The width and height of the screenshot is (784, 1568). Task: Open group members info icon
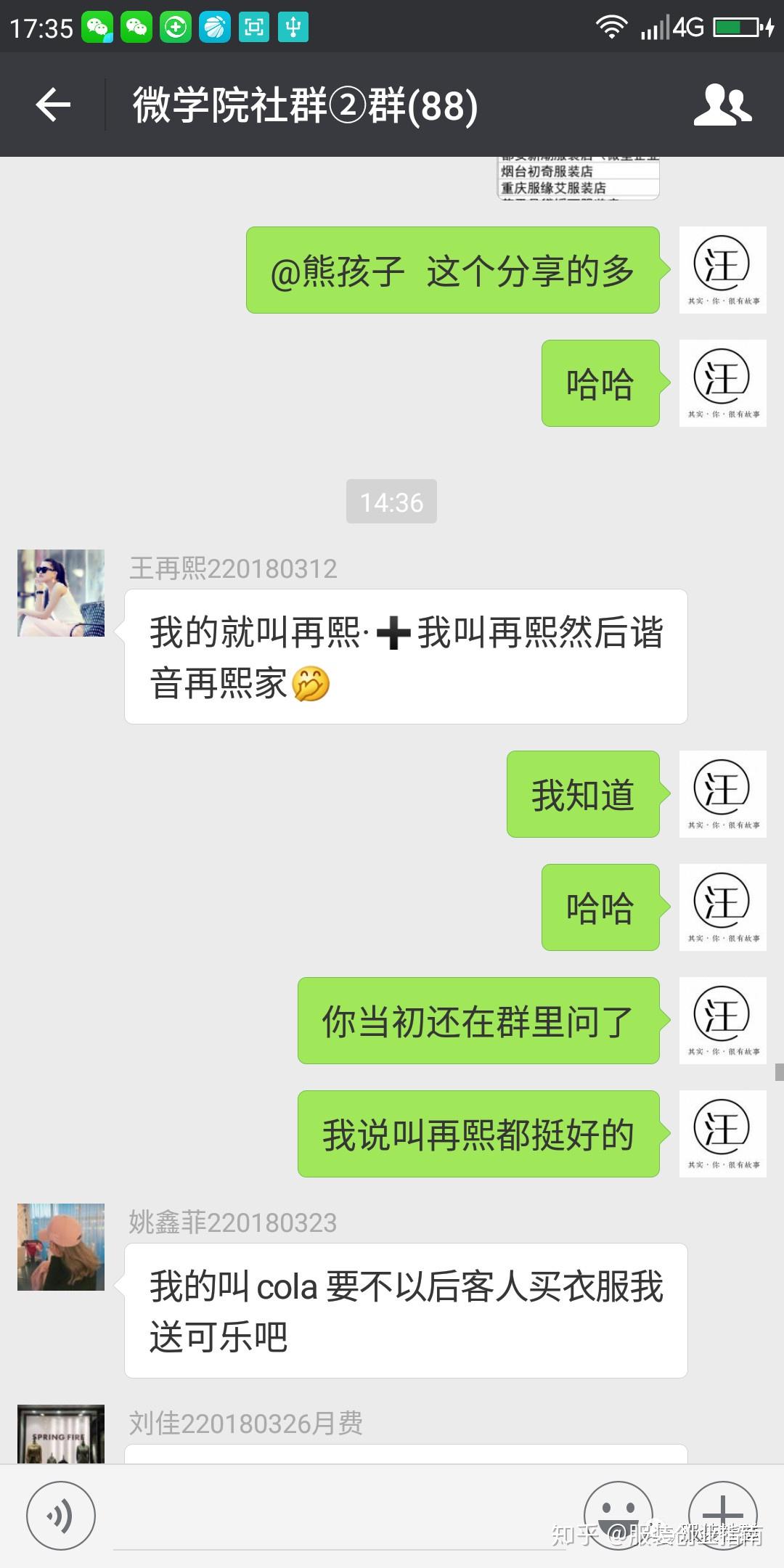[722, 105]
